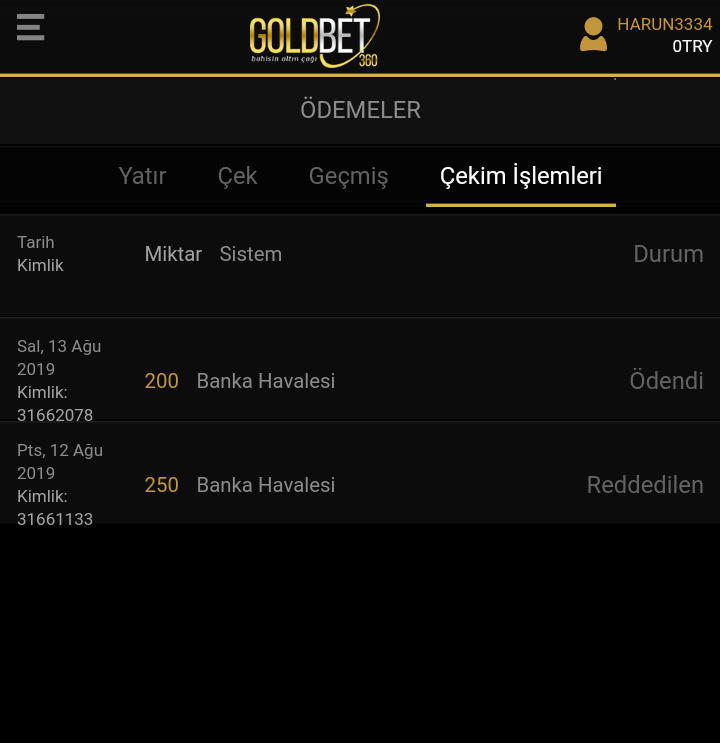Switch to the Çek tab
720x743 pixels.
click(237, 176)
